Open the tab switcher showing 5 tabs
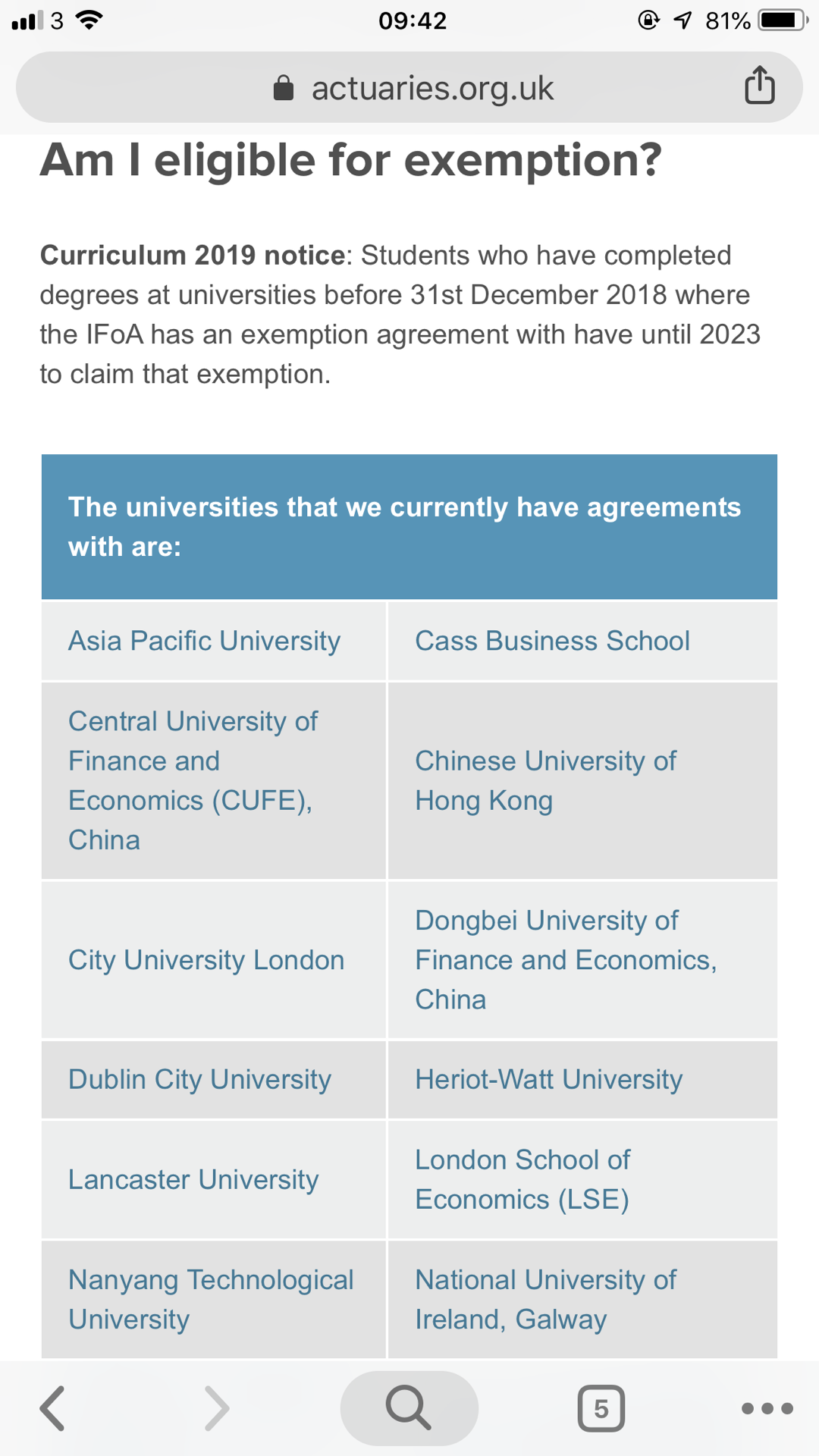 [601, 1408]
